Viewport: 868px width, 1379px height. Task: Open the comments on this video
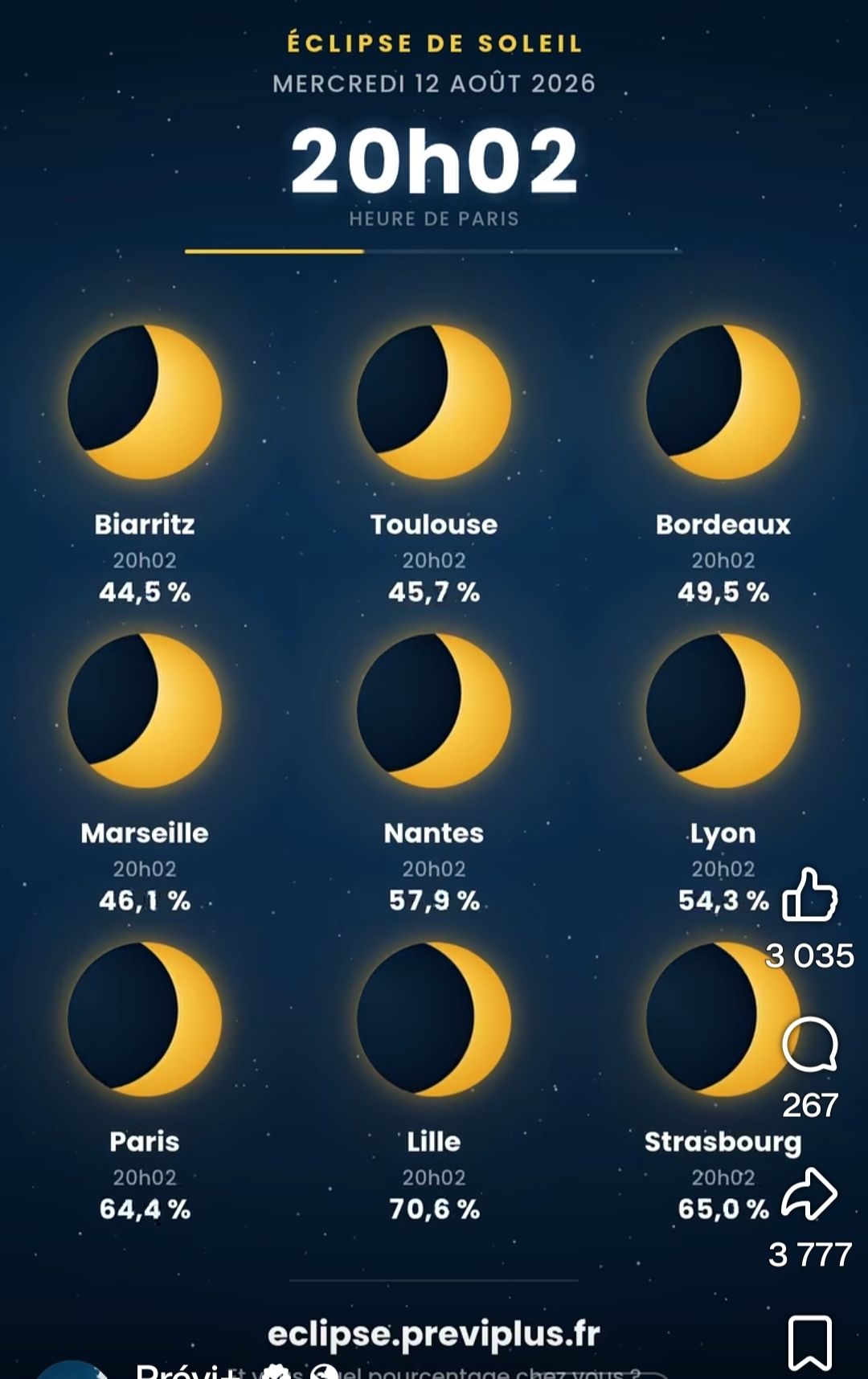click(x=809, y=1044)
